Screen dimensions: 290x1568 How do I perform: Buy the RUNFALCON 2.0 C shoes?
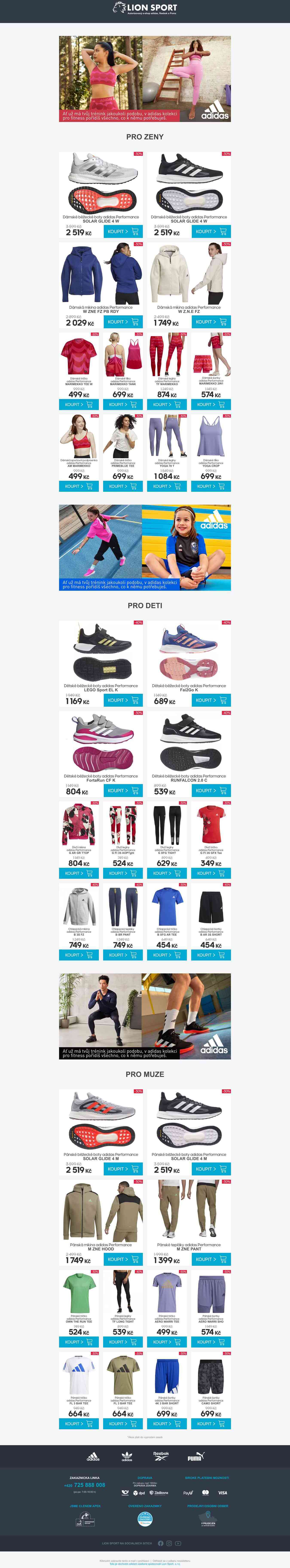point(210,790)
